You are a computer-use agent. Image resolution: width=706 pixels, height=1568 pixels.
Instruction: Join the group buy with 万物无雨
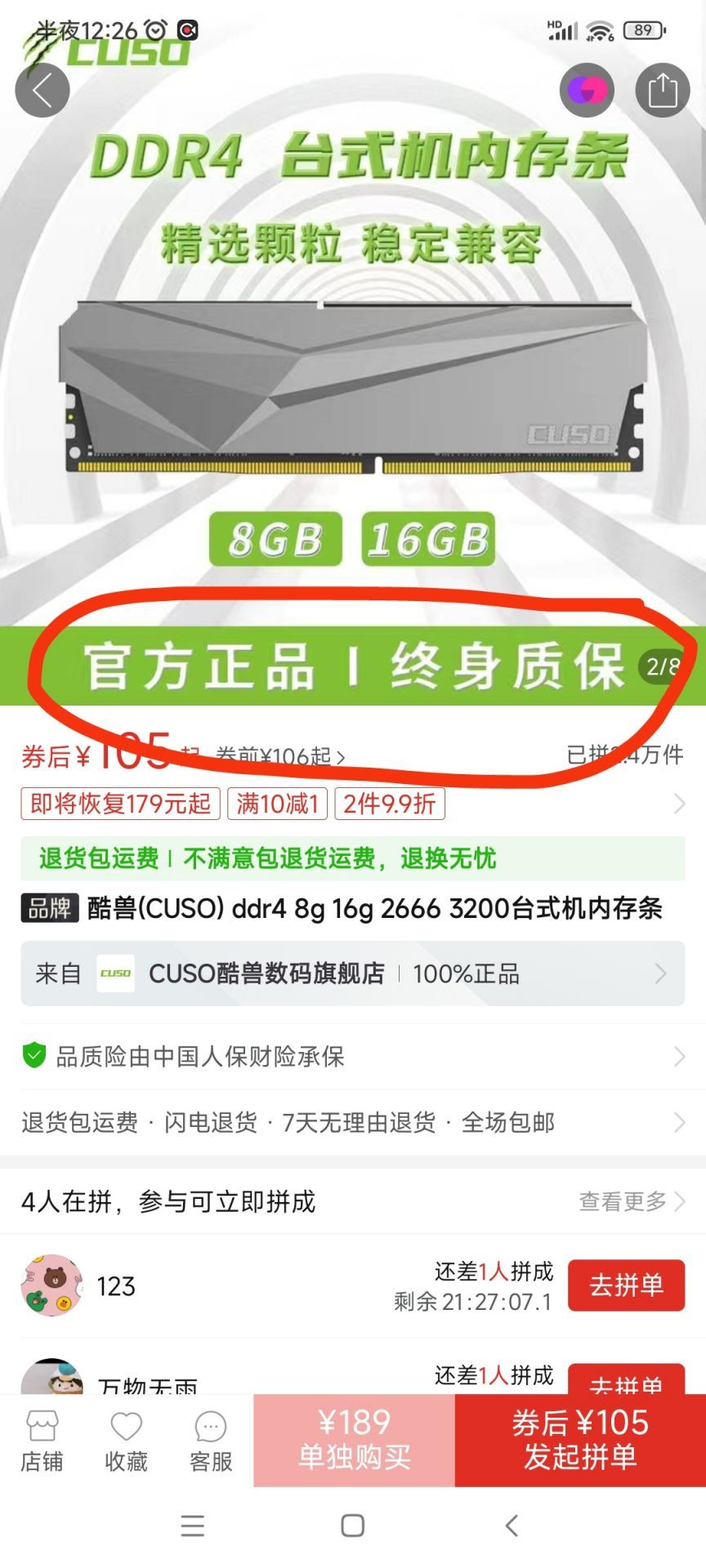click(x=626, y=1379)
